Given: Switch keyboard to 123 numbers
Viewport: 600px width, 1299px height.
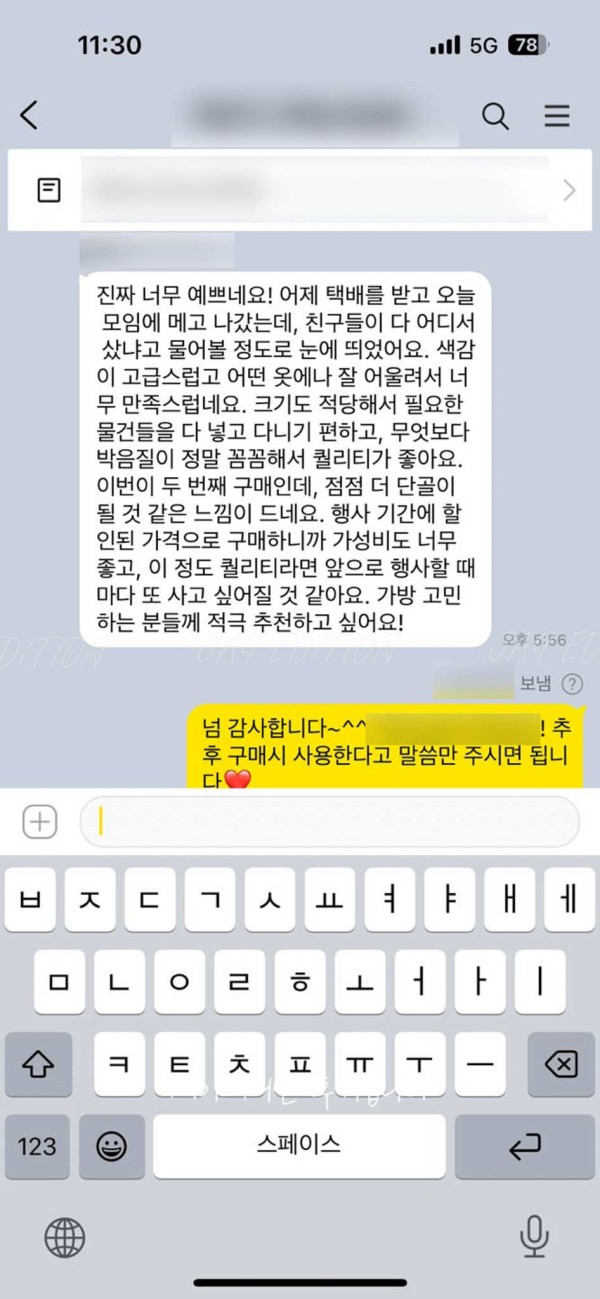Looking at the screenshot, I should (37, 1146).
